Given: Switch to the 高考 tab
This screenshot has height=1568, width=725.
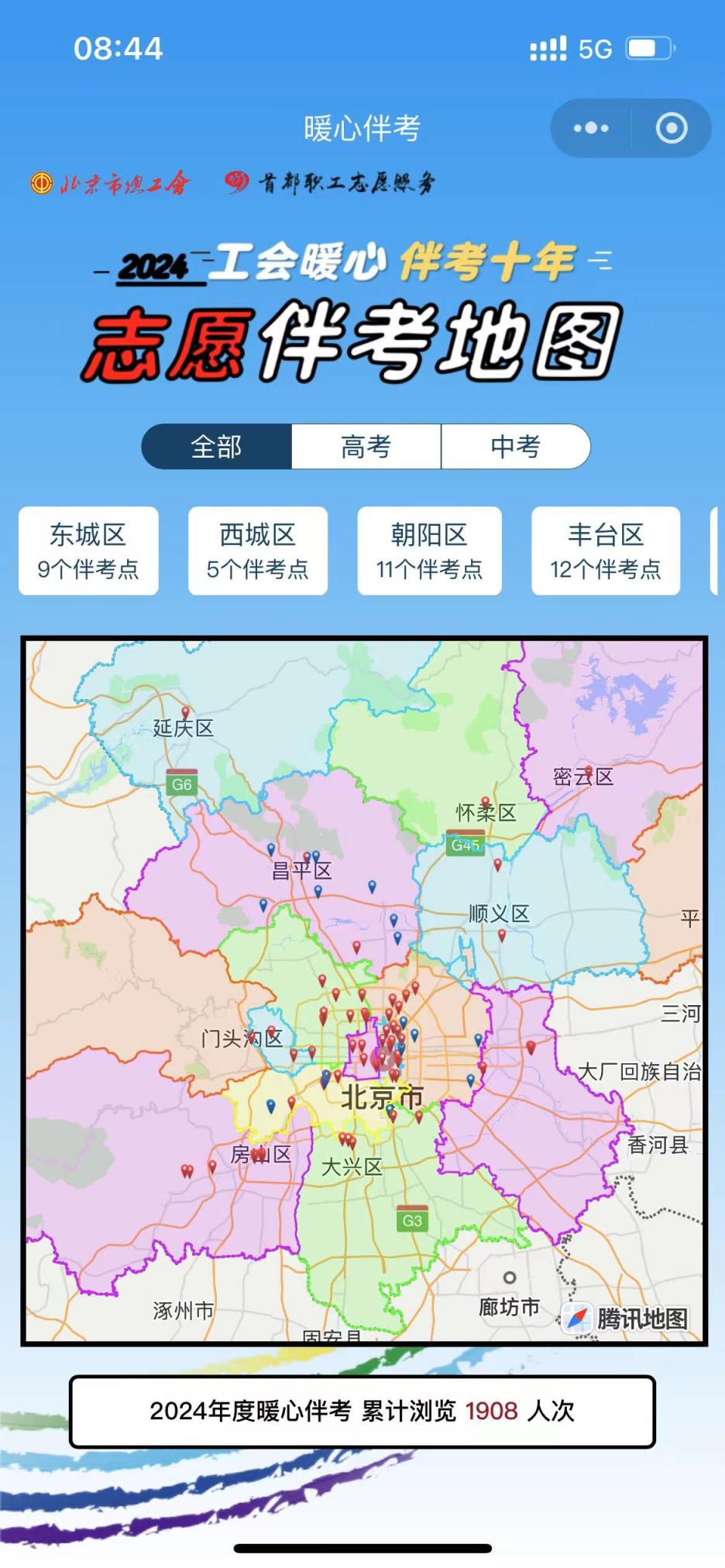Looking at the screenshot, I should coord(366,447).
